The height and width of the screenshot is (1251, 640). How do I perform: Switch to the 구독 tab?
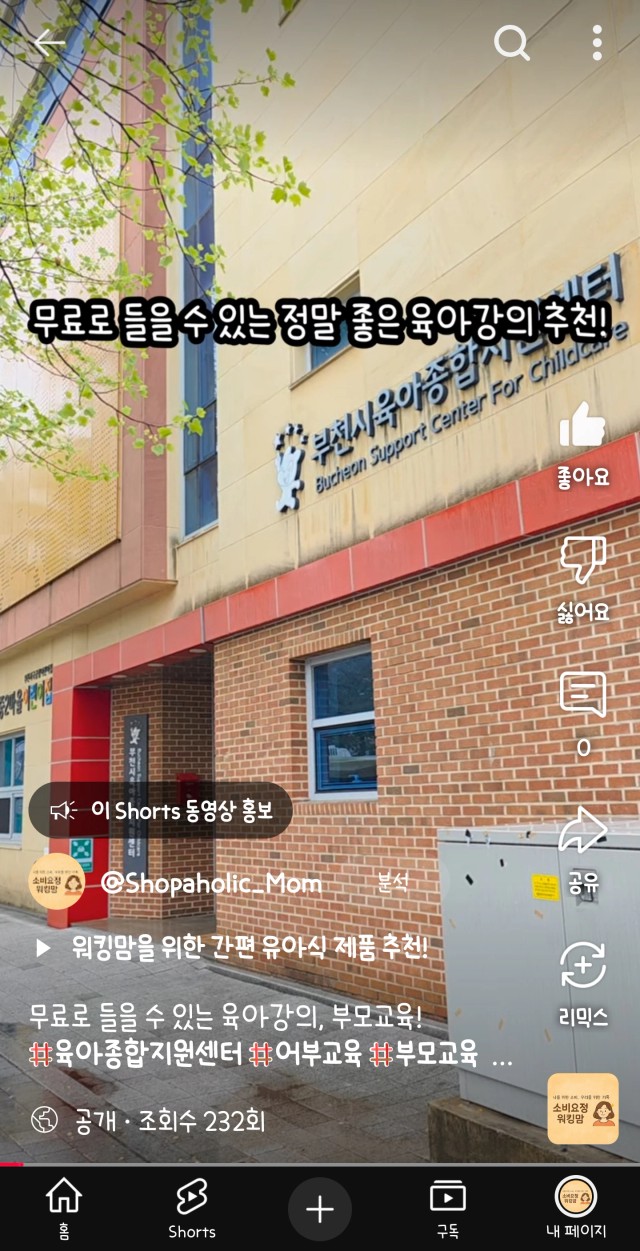(447, 1207)
